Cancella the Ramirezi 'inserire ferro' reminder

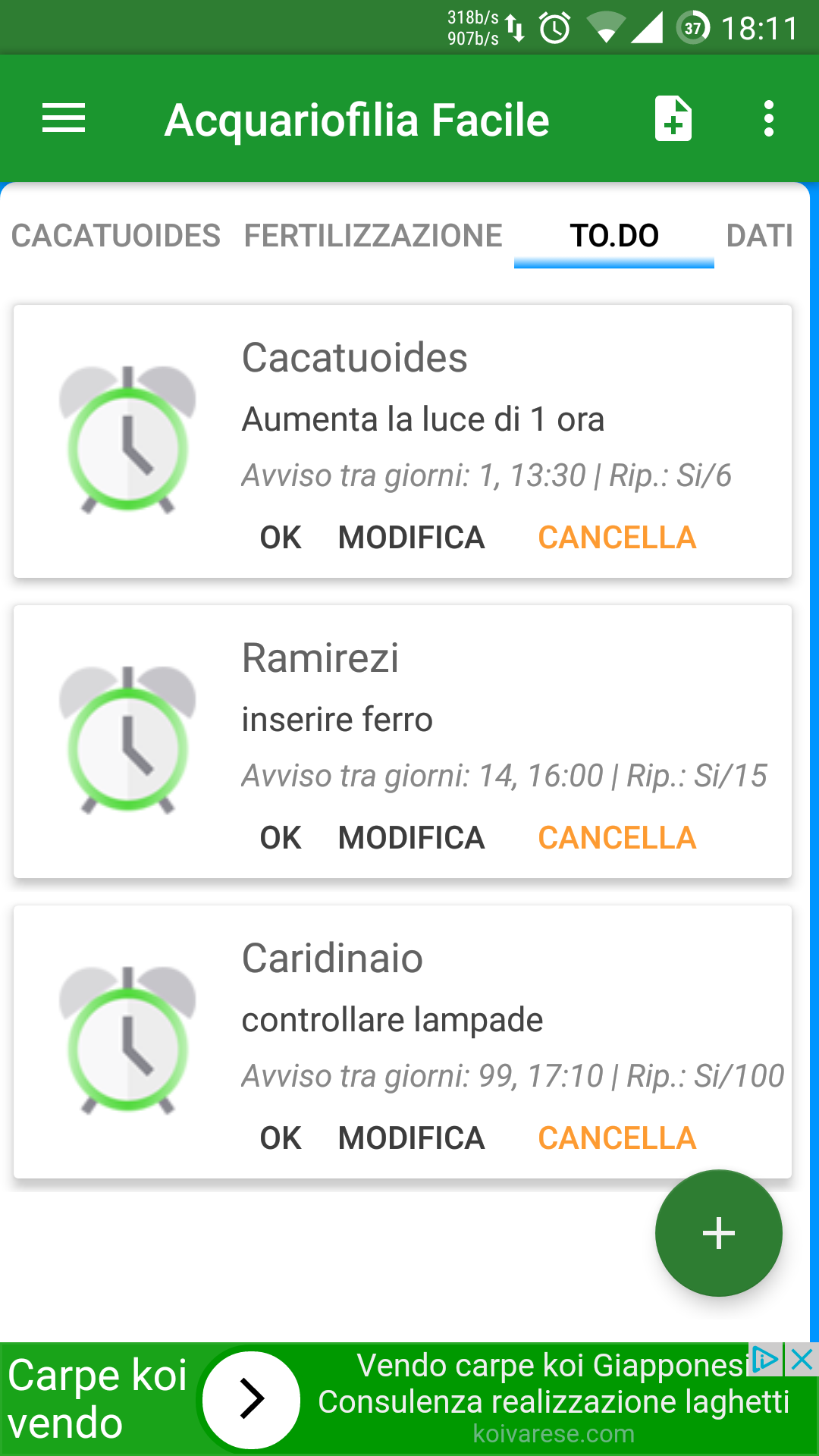click(617, 838)
